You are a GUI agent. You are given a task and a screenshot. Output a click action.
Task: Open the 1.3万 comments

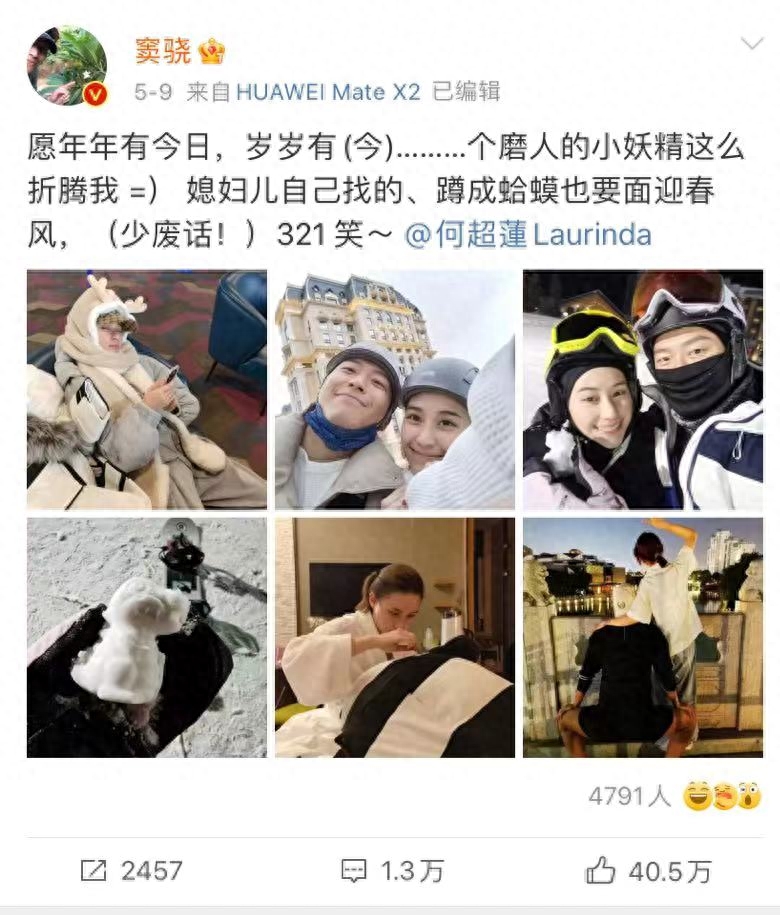coord(391,870)
